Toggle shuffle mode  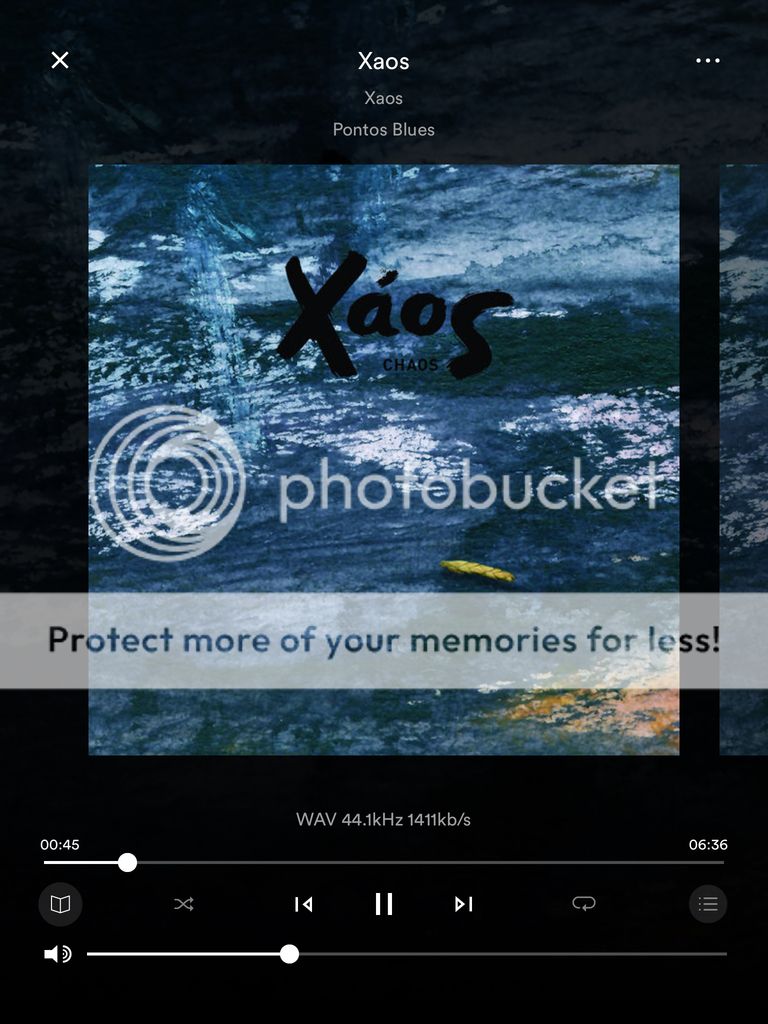tap(184, 904)
